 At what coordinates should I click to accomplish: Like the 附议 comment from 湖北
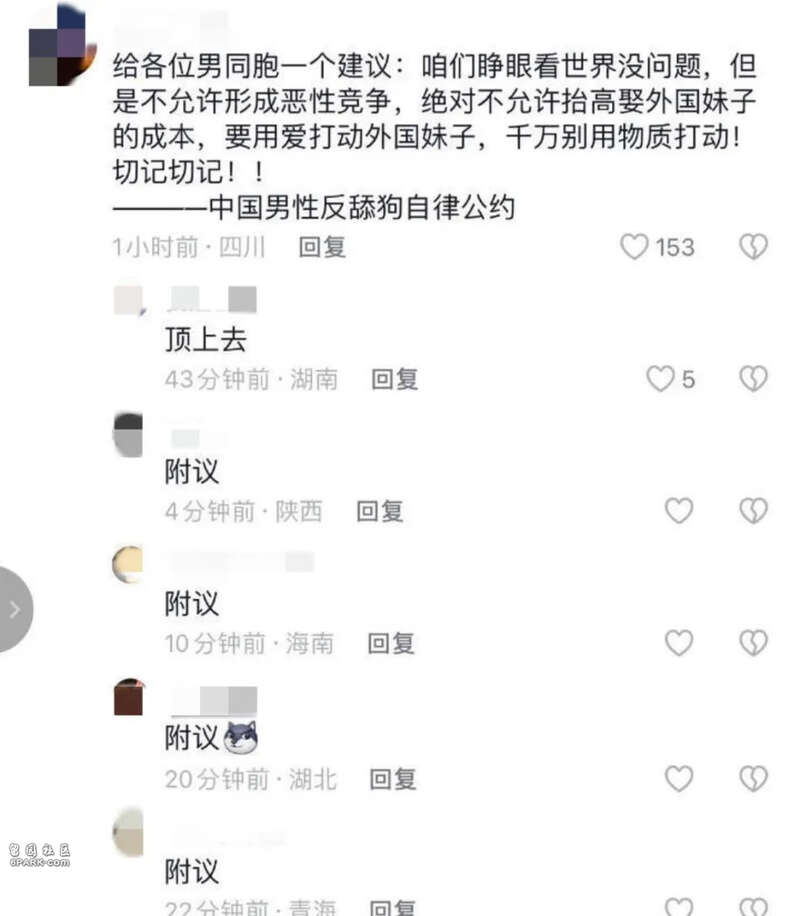click(x=679, y=778)
